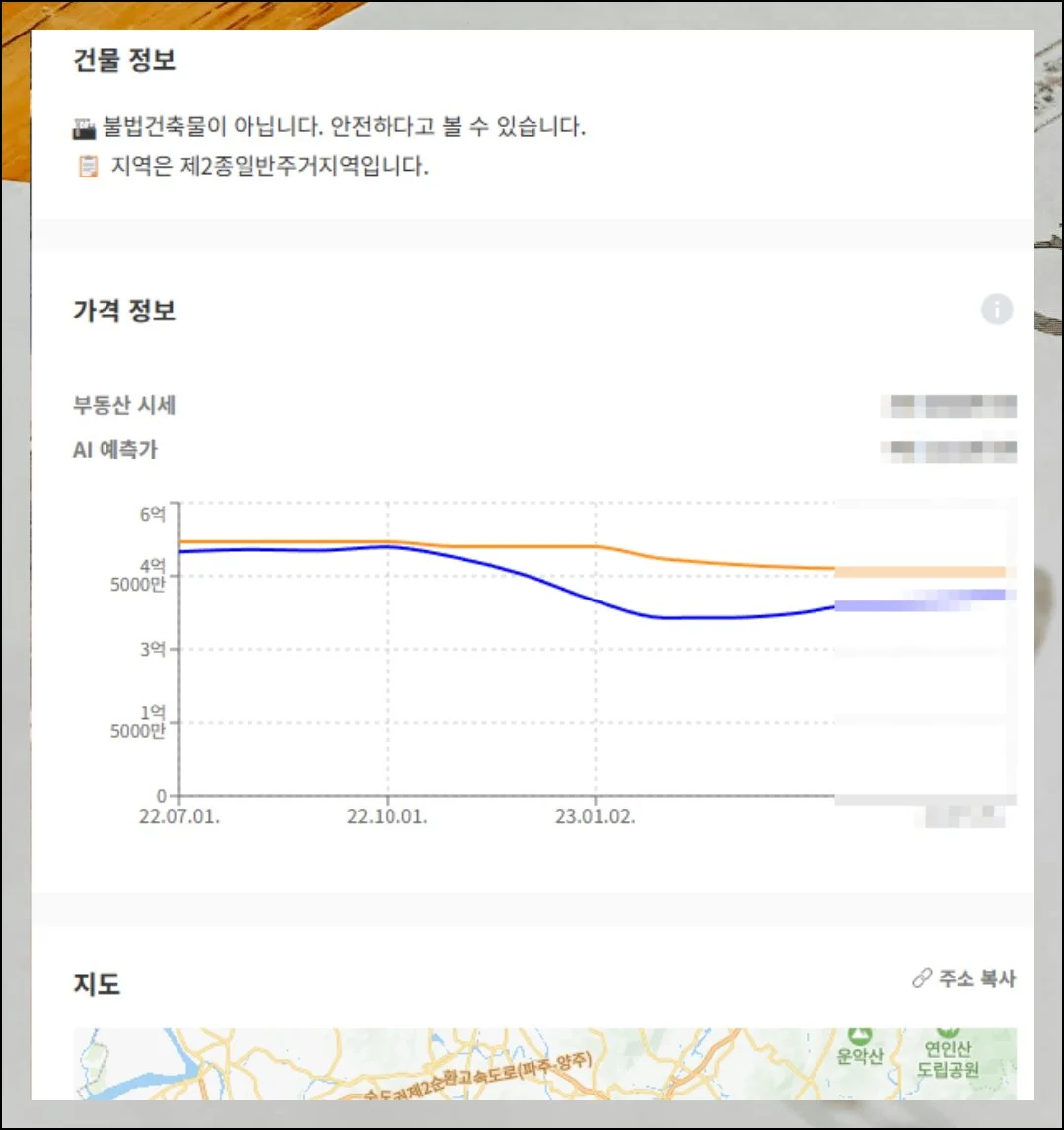Open the info icon next to 가격 정보
This screenshot has height=1130, width=1064.
click(x=997, y=310)
